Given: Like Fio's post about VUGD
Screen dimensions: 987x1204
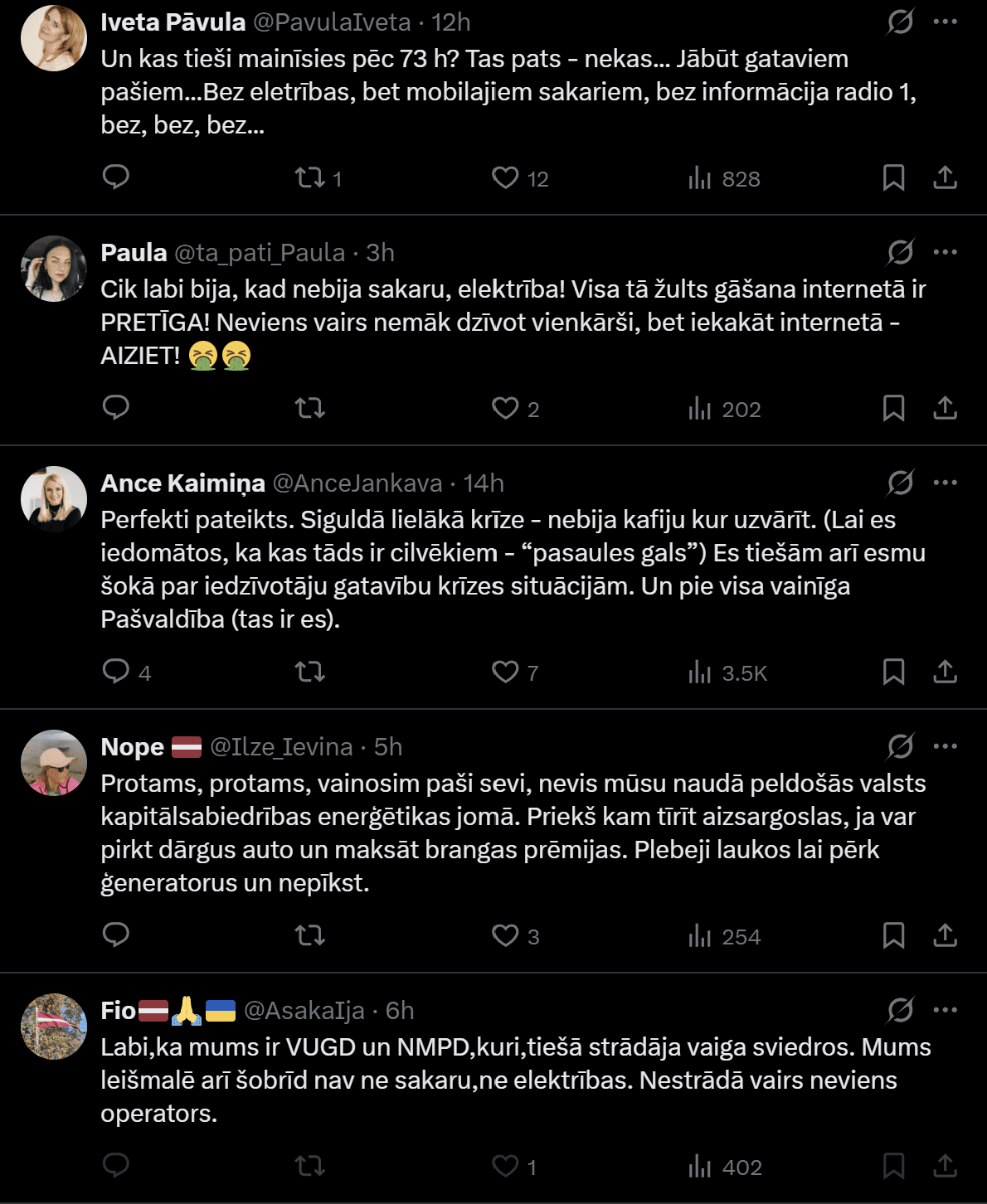Looking at the screenshot, I should 514,1166.
